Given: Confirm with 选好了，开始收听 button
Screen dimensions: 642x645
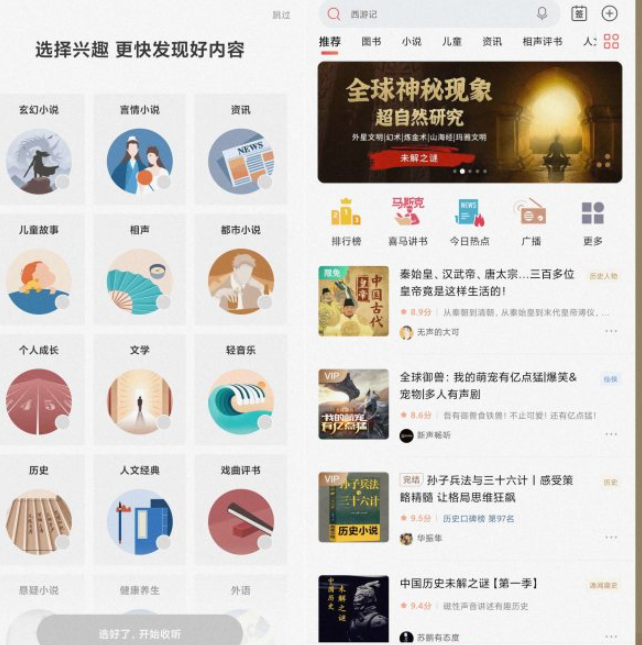Looking at the screenshot, I should 139,633.
